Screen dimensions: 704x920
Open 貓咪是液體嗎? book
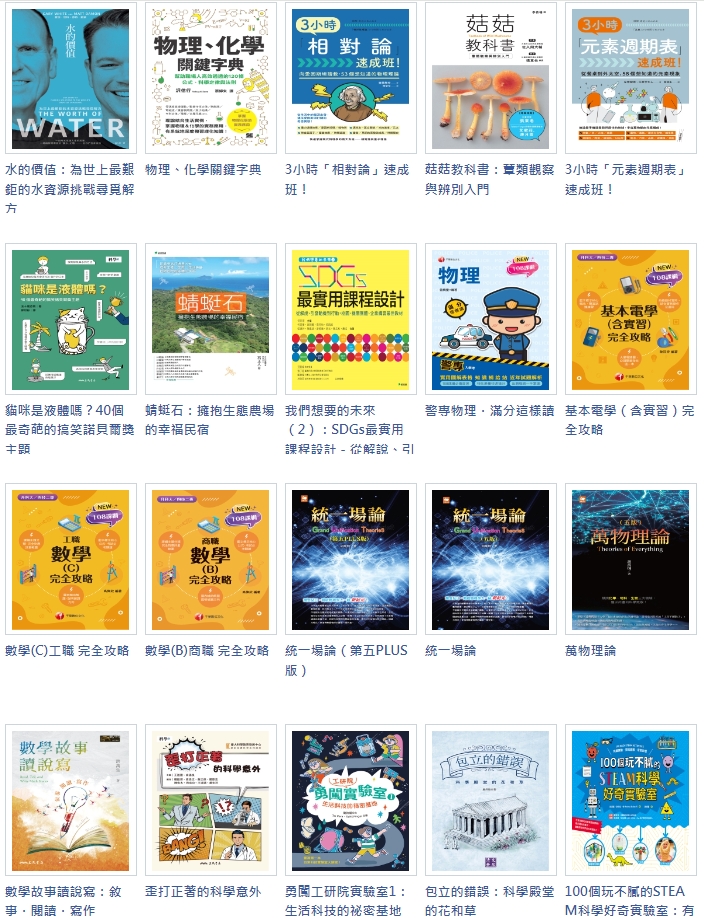(70, 320)
